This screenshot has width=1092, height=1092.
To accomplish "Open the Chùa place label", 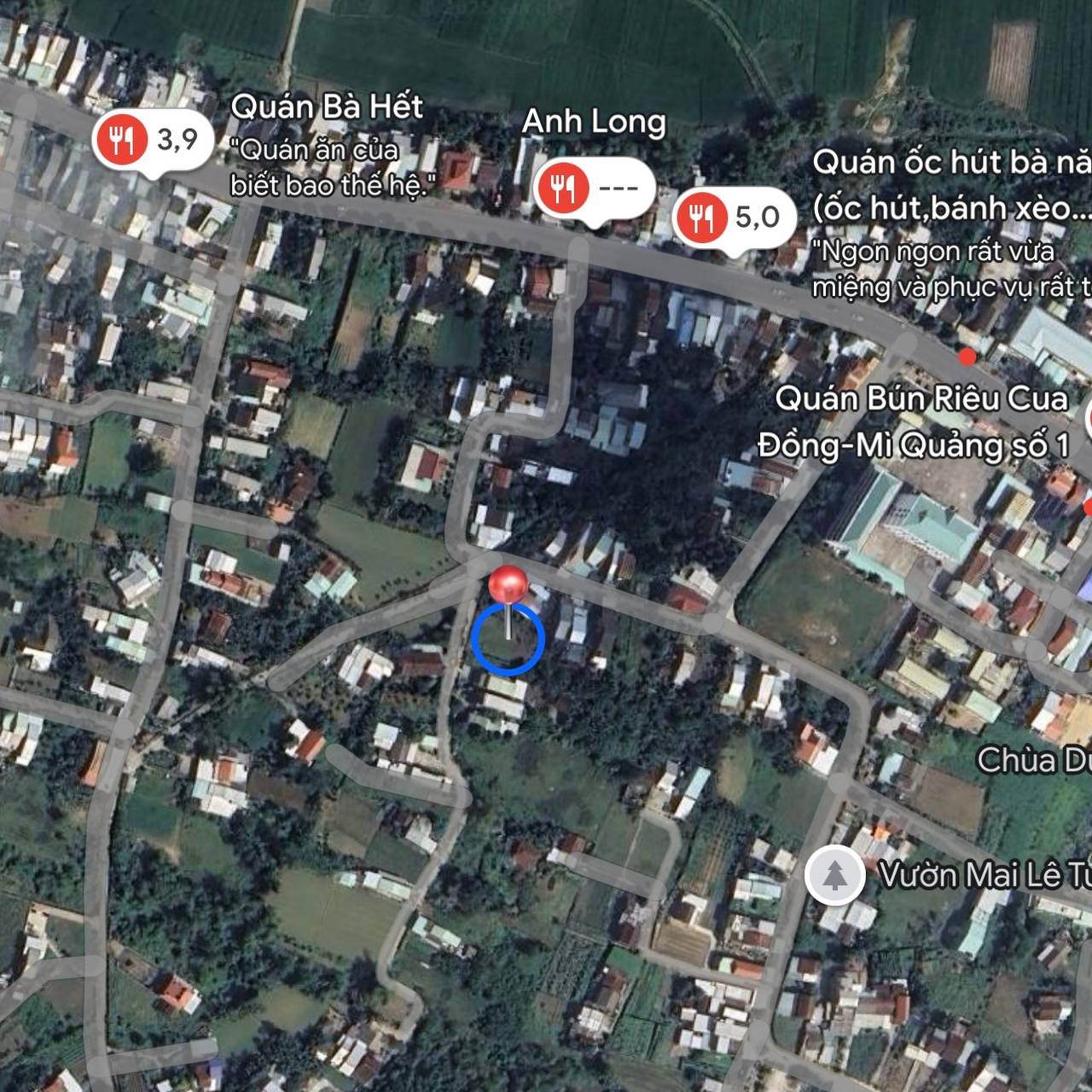I will click(1032, 759).
